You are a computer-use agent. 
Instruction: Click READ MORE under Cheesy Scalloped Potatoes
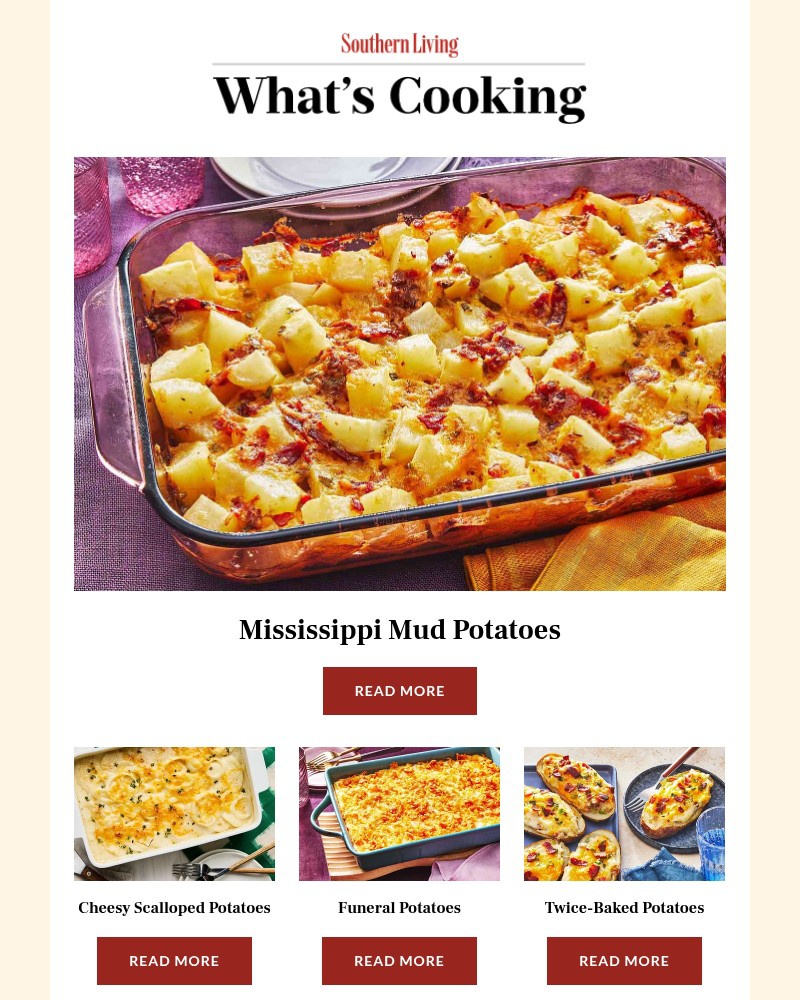coord(174,961)
